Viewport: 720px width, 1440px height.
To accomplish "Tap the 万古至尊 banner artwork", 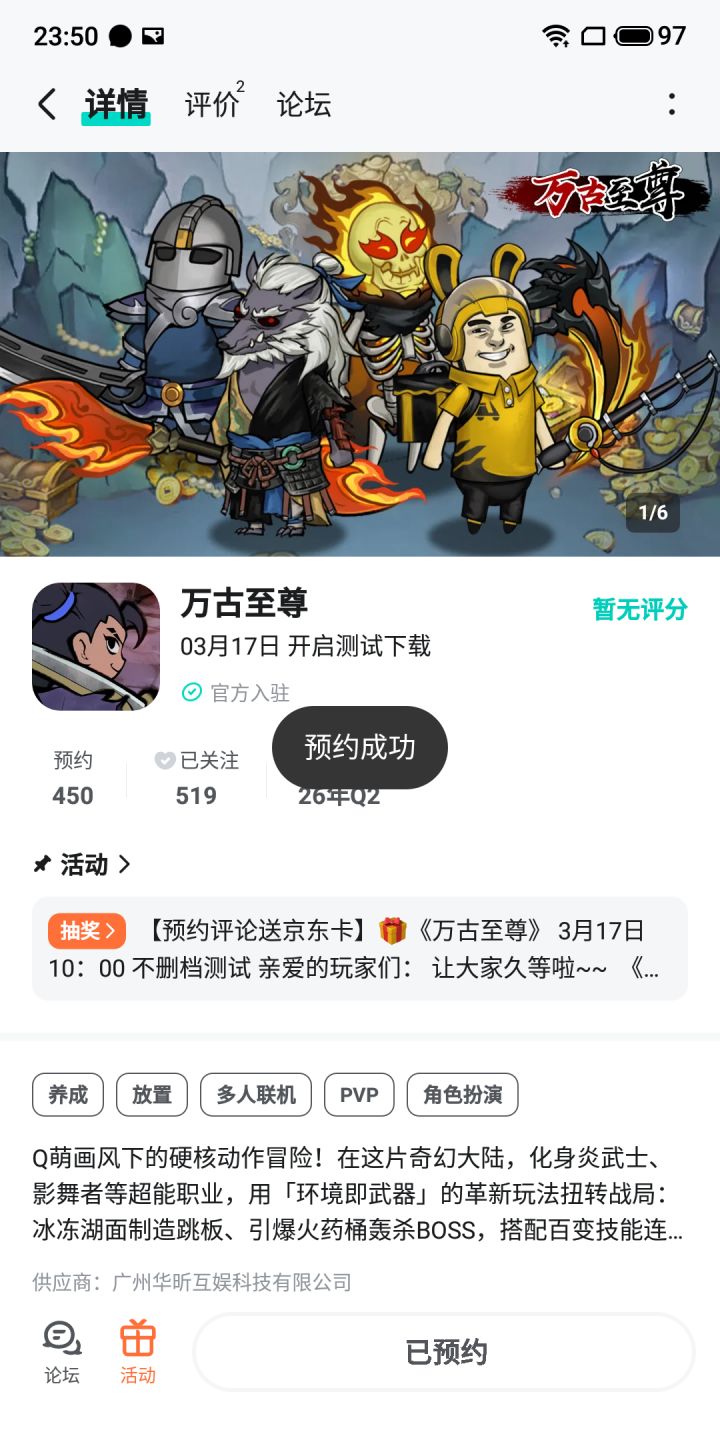I will [x=360, y=350].
